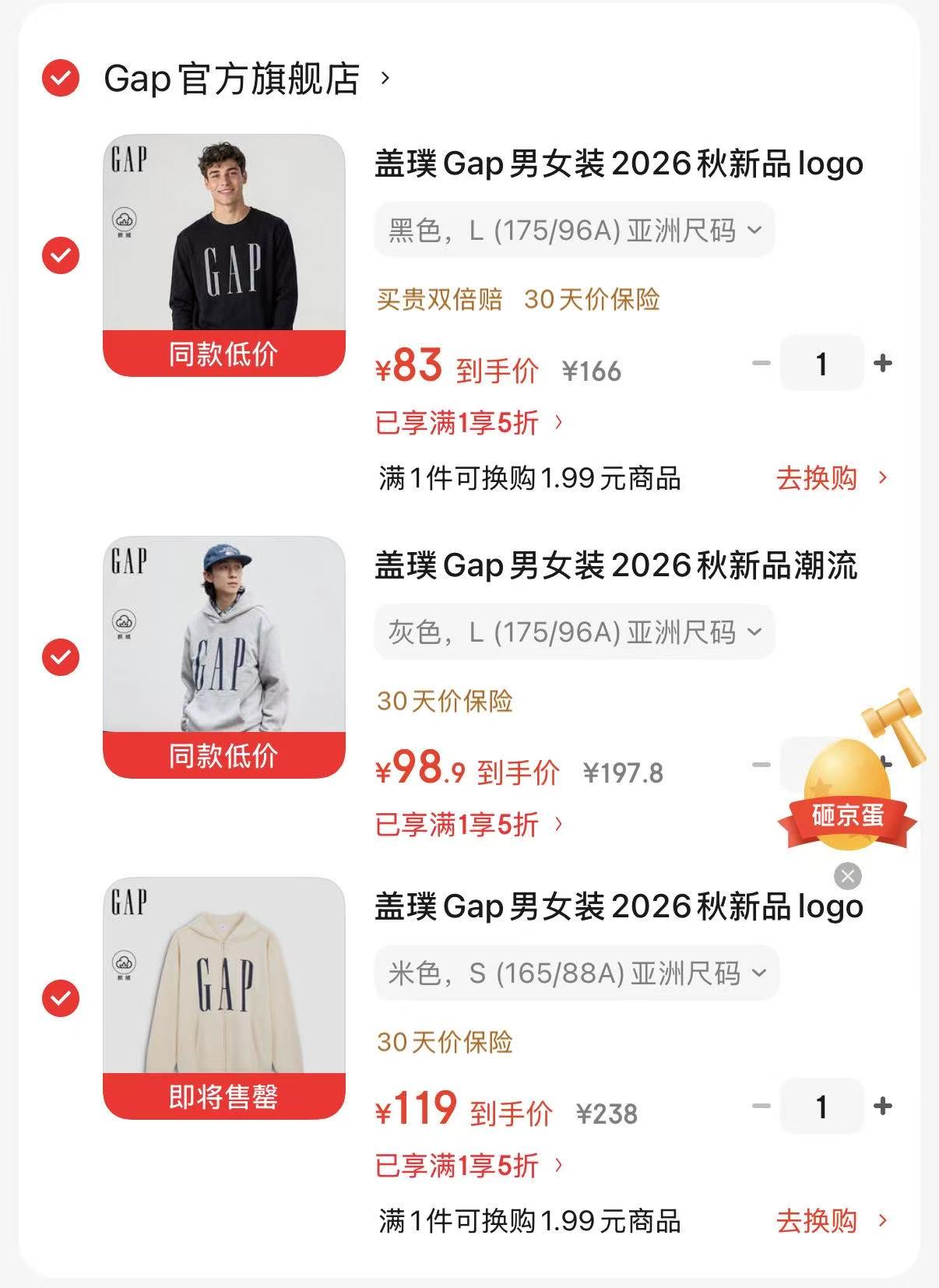This screenshot has width=939, height=1288.
Task: Decrease quantity of the ¥83 sweatshirt
Action: 761,363
